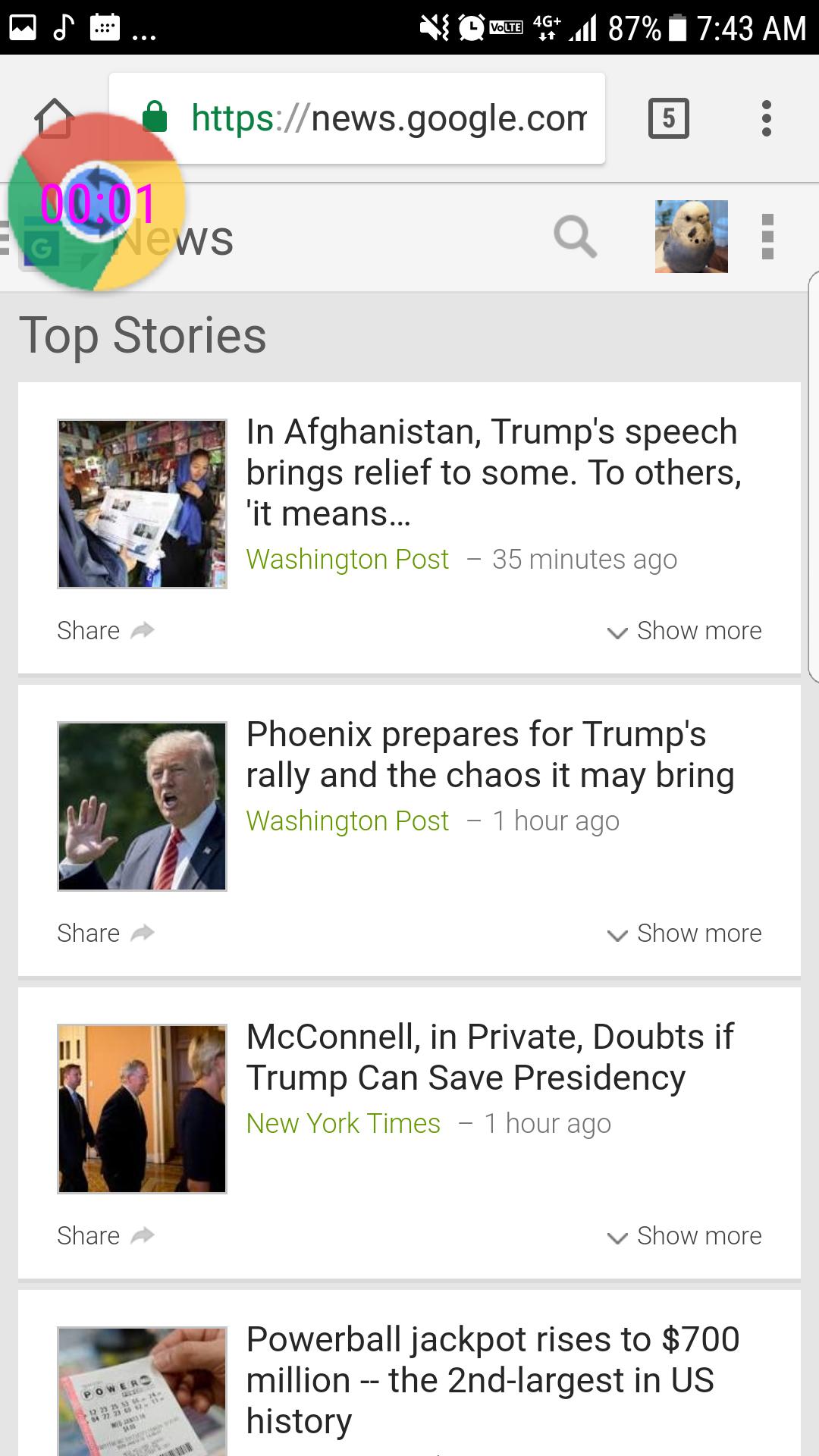
Task: Share the McConnell story
Action: pyautogui.click(x=105, y=1236)
